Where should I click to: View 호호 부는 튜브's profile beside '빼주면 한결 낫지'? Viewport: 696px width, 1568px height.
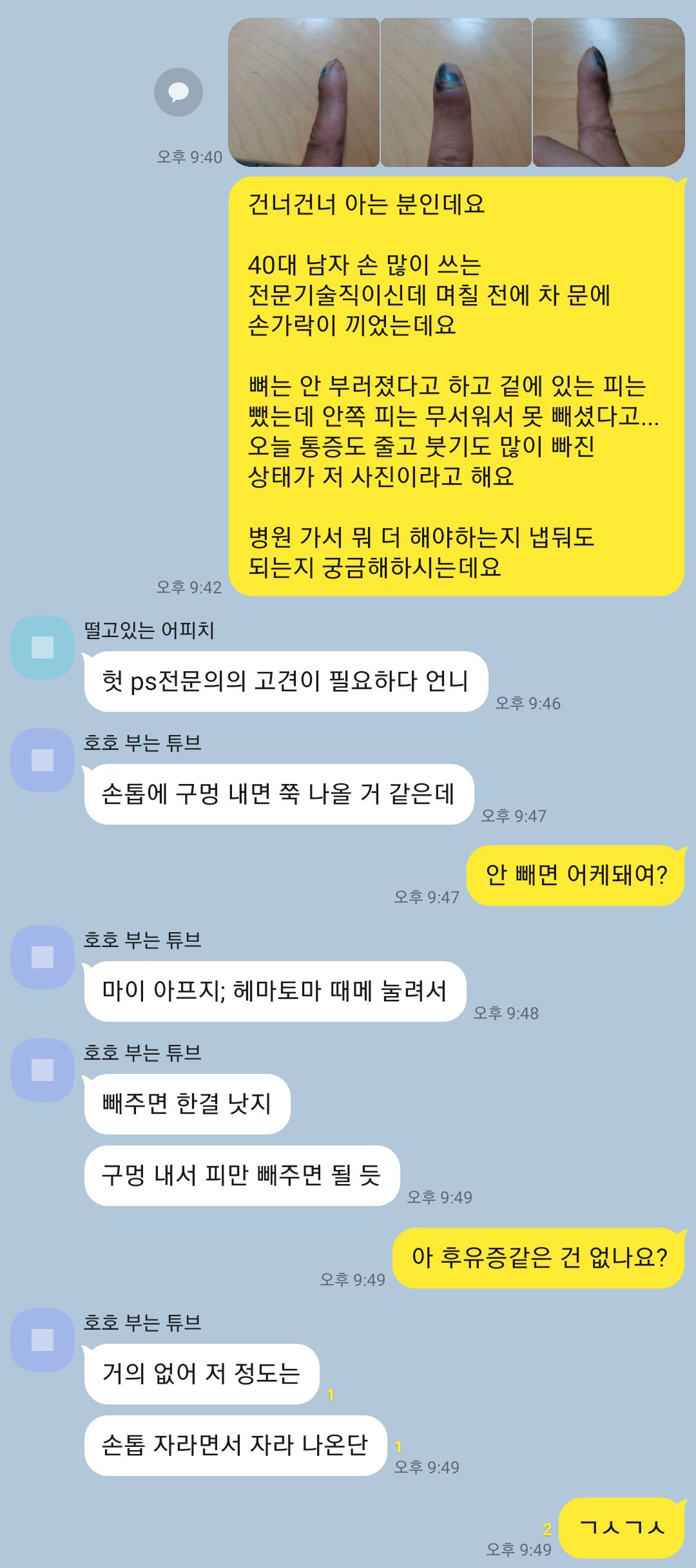pos(43,1070)
